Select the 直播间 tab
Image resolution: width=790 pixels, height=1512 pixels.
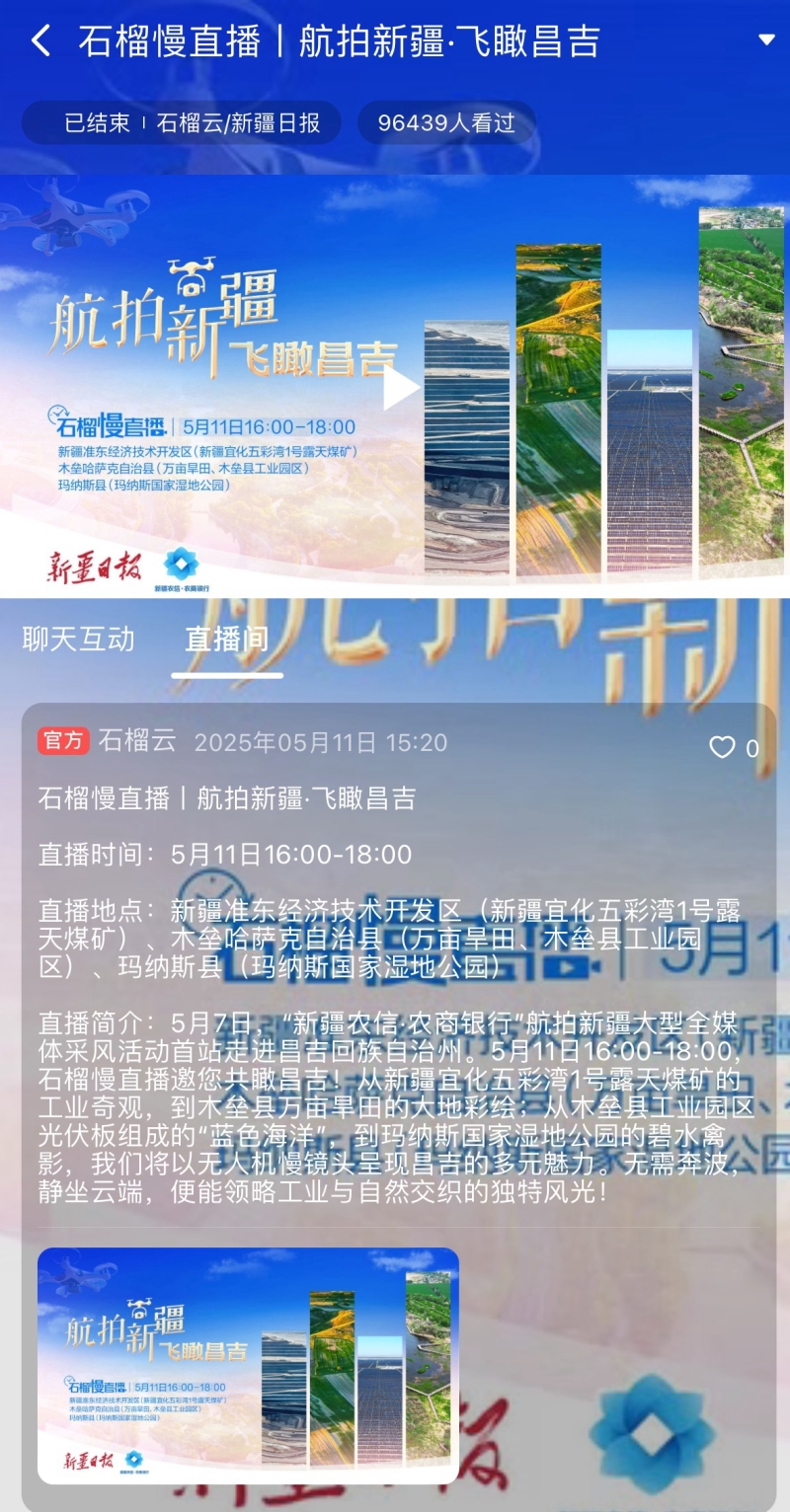pos(227,640)
